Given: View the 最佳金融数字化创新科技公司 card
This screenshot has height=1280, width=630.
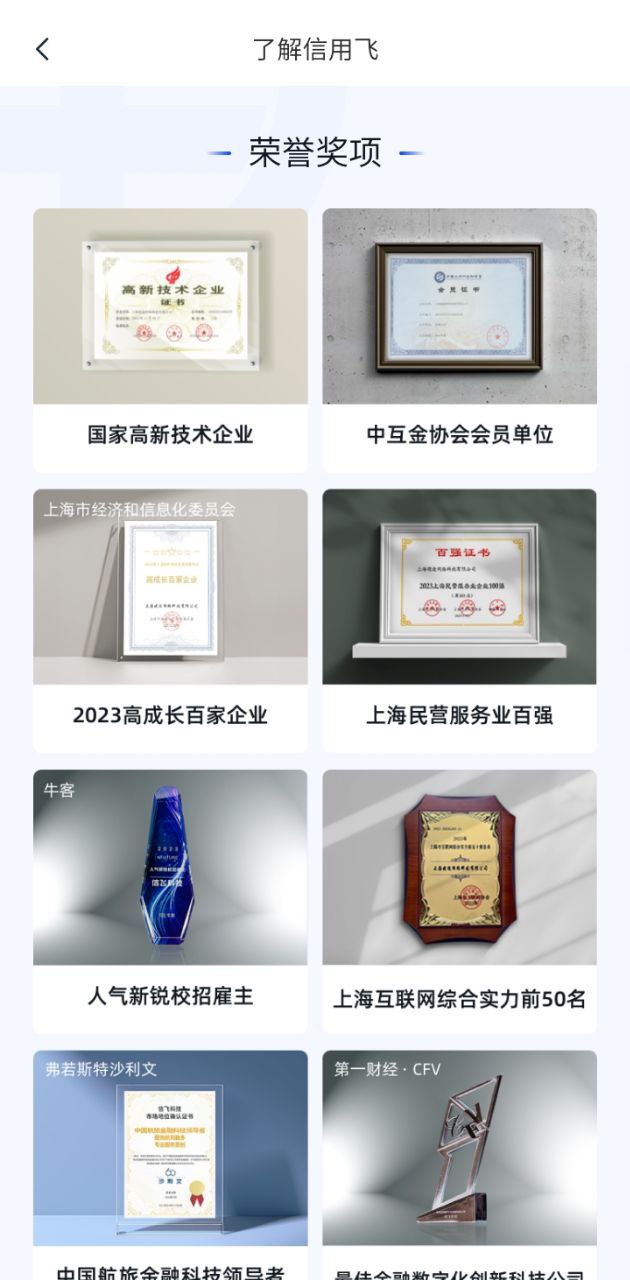Looking at the screenshot, I should coord(459,1160).
